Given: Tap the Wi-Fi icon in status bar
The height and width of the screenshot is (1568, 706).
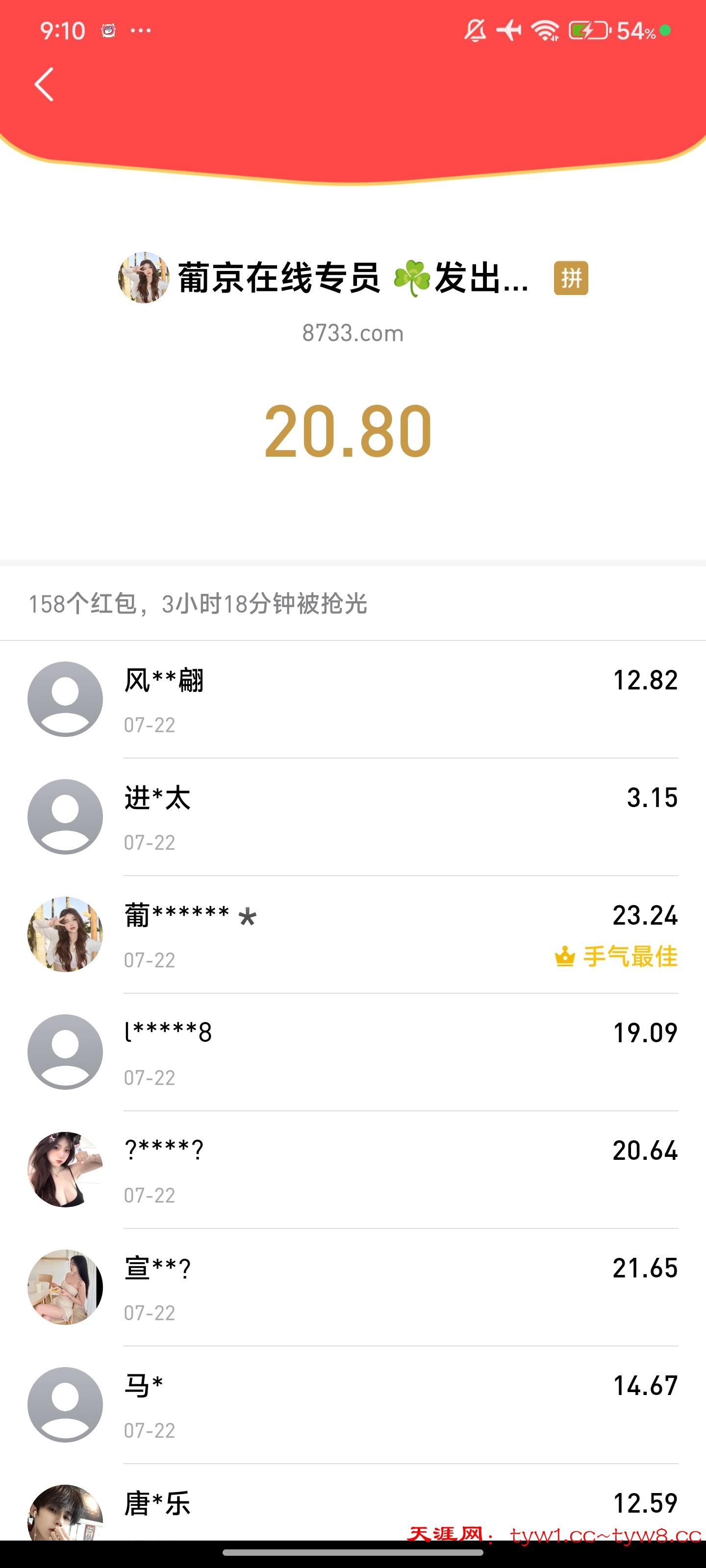Looking at the screenshot, I should pyautogui.click(x=546, y=30).
